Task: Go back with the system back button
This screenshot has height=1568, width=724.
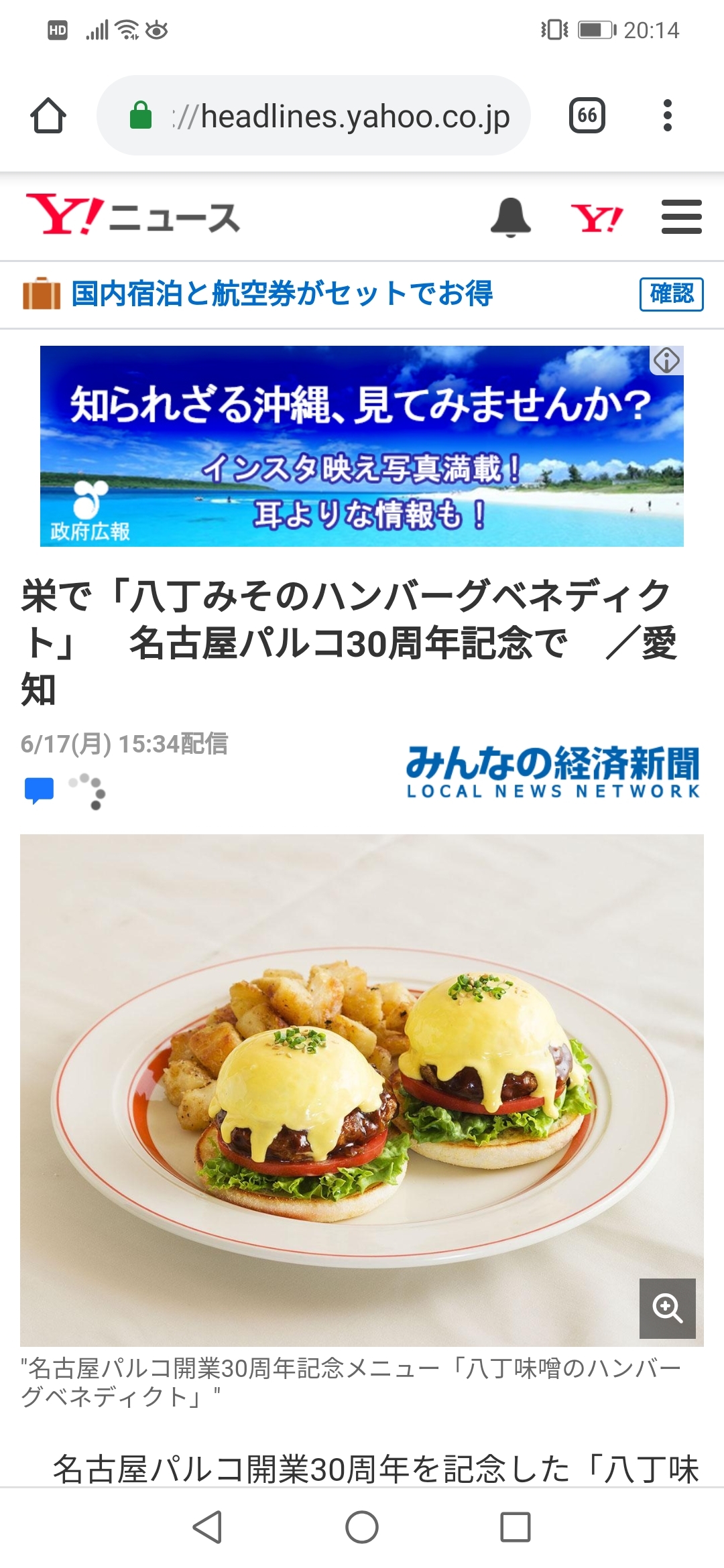Action: (x=208, y=1527)
